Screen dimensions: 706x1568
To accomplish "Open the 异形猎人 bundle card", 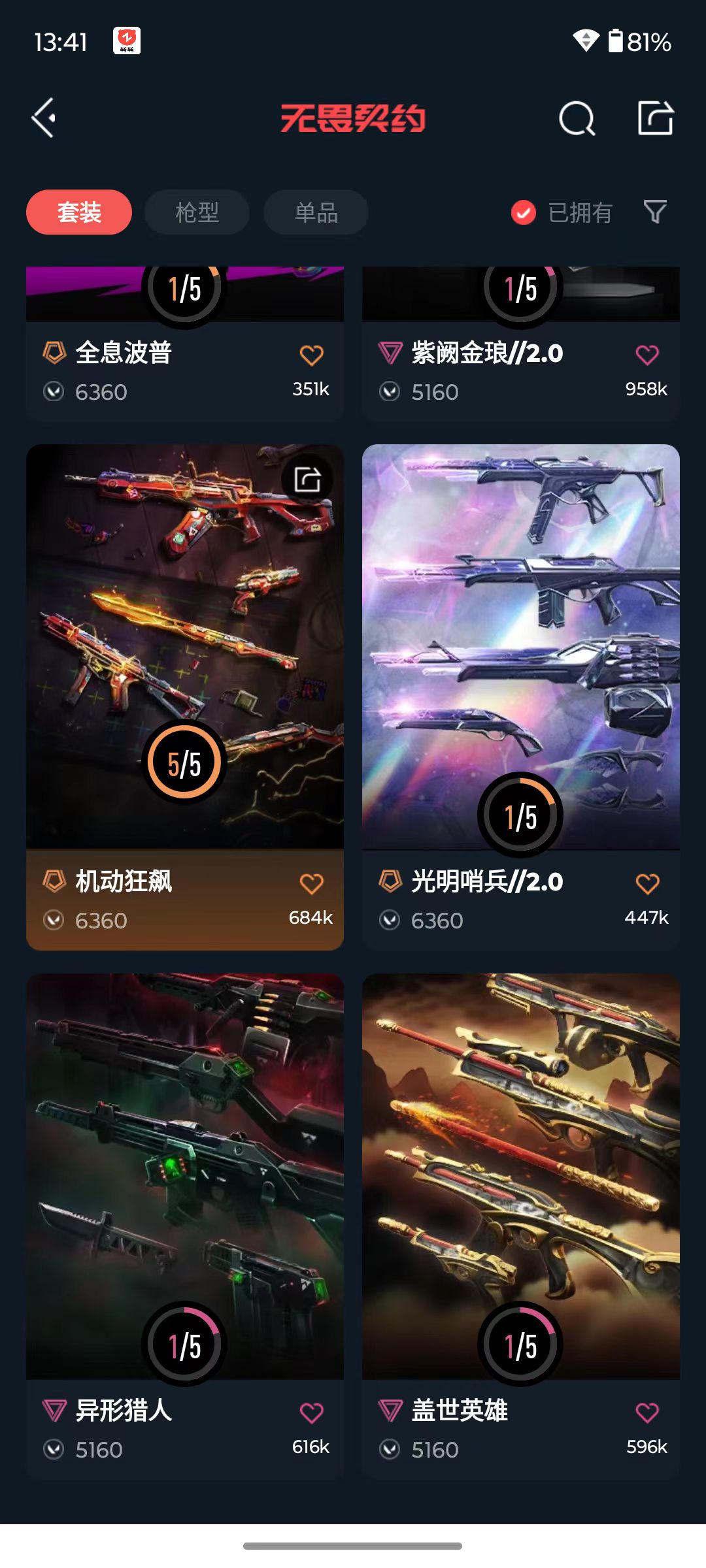I will [185, 1226].
